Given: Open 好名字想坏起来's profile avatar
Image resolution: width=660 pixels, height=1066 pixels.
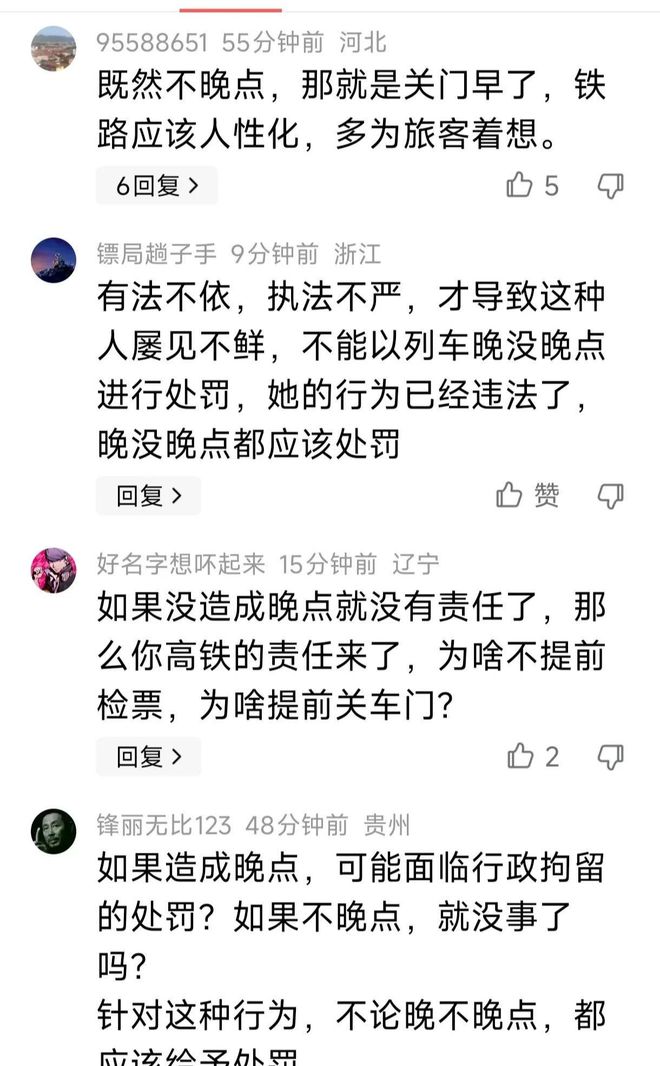Looking at the screenshot, I should (x=53, y=570).
